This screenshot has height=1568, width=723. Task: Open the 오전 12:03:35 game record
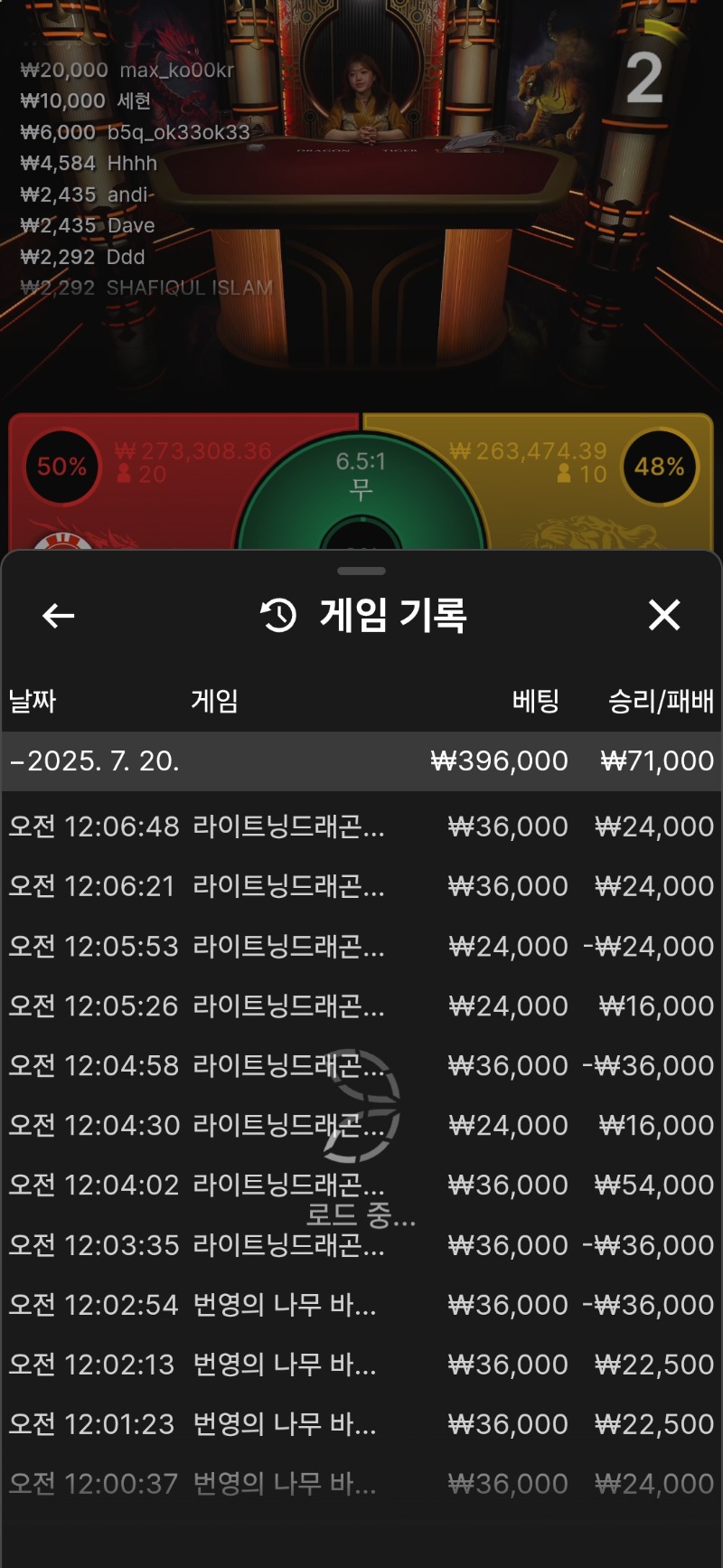tap(361, 1245)
